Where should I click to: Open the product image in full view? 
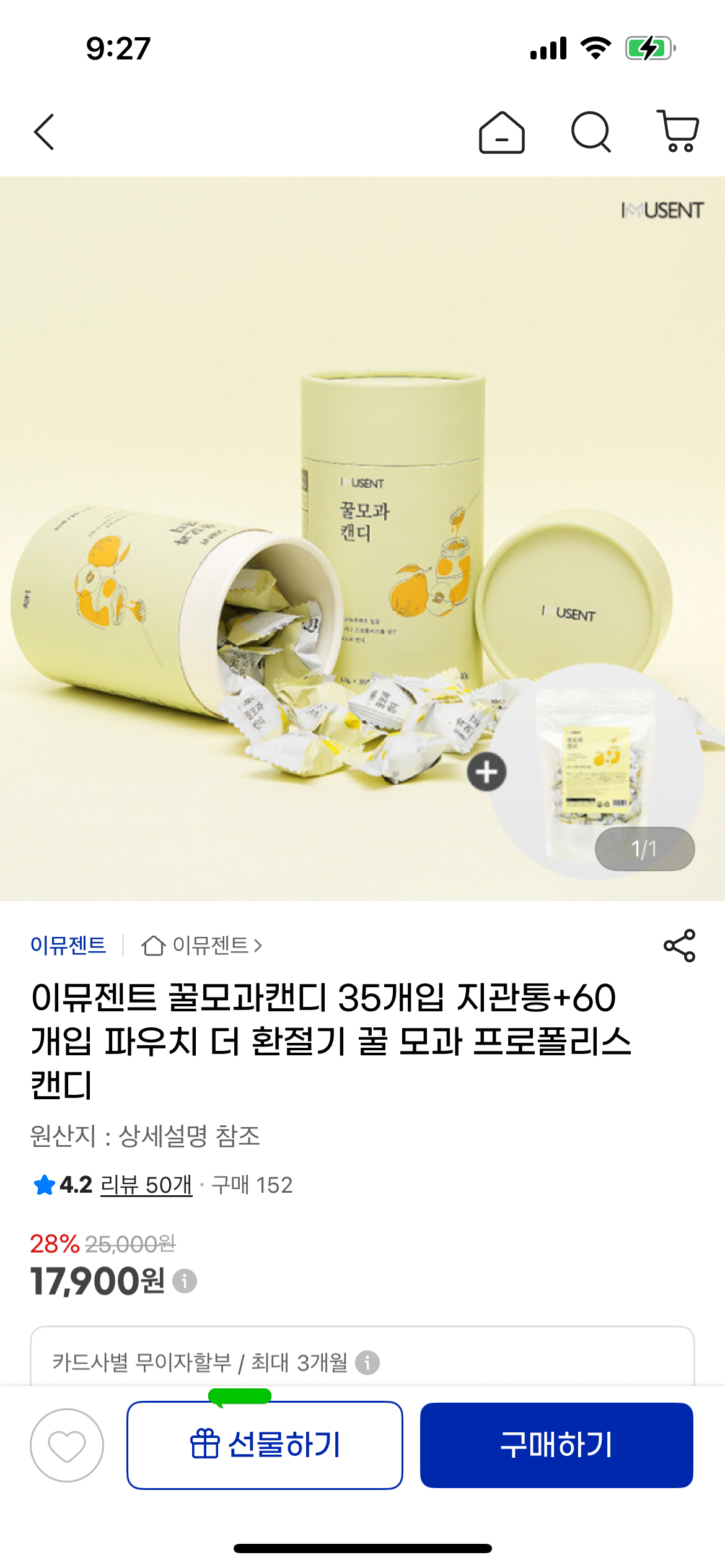coord(362,539)
